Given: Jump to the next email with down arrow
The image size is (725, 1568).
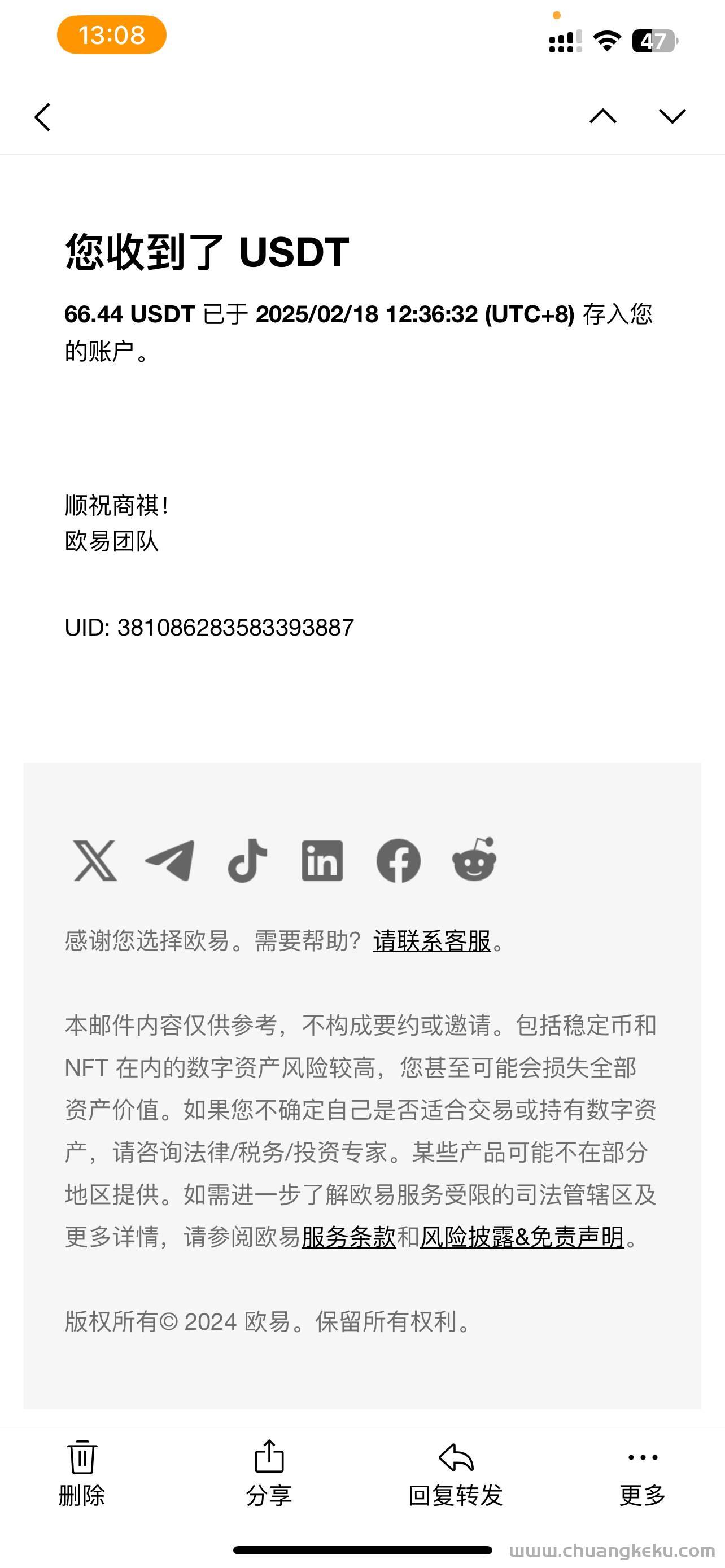Looking at the screenshot, I should (672, 116).
